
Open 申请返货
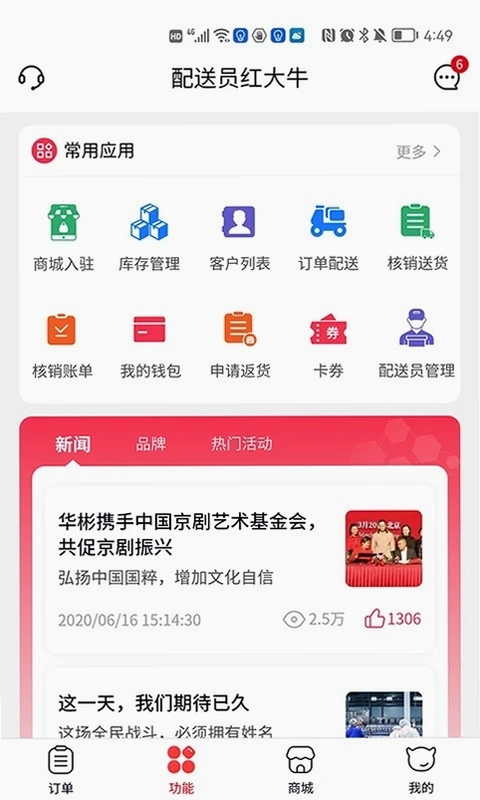pyautogui.click(x=240, y=344)
